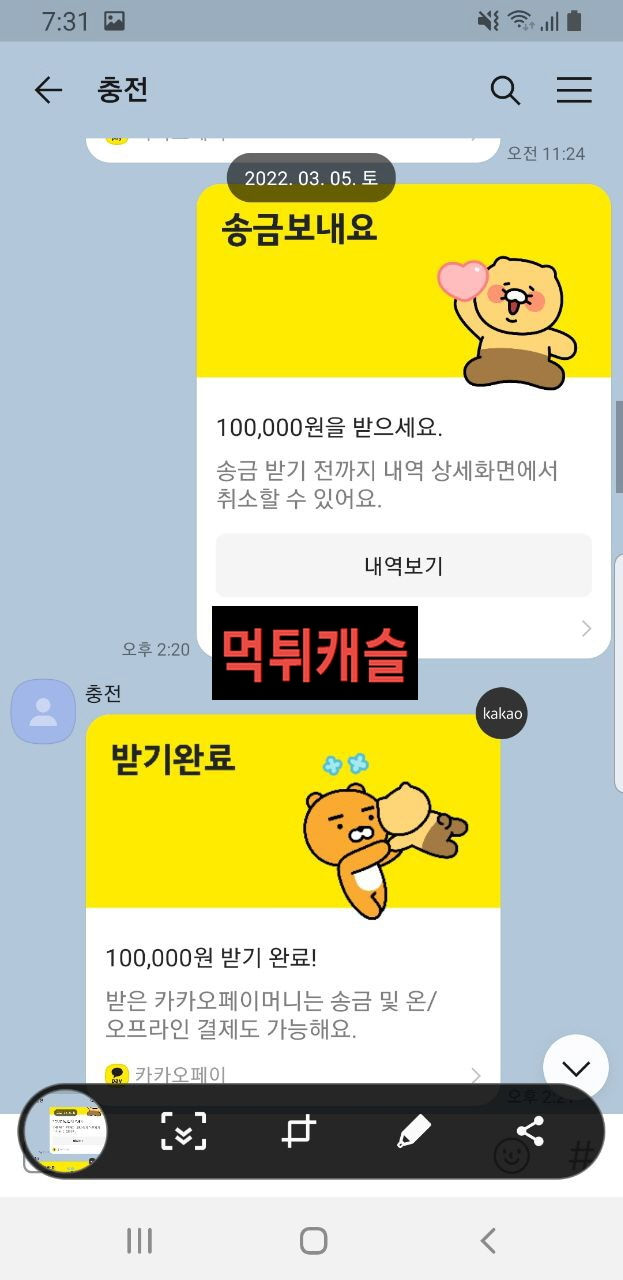Crop the captured screenshot

[x=298, y=1132]
